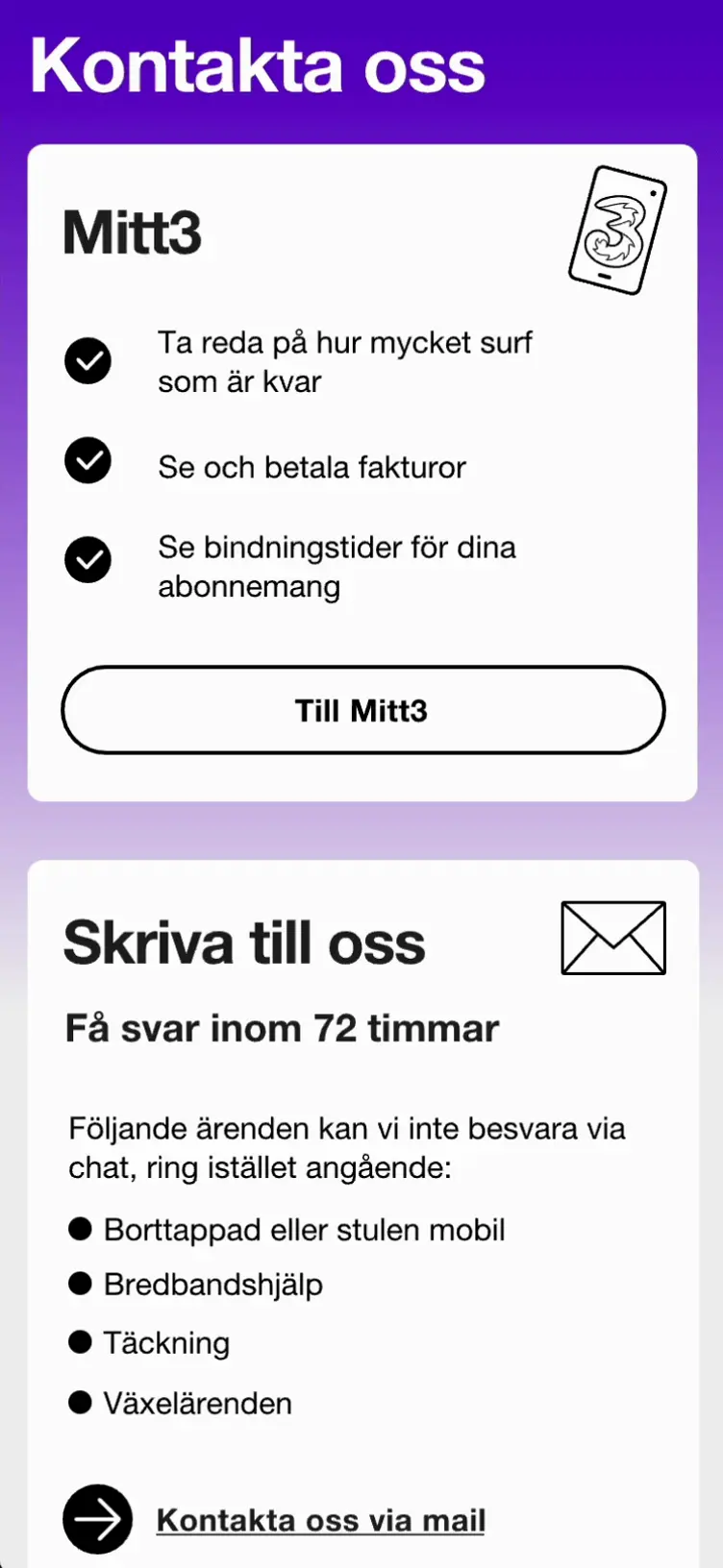This screenshot has width=723, height=1568.
Task: Follow the Kontakta oss via mail link
Action: (320, 1520)
